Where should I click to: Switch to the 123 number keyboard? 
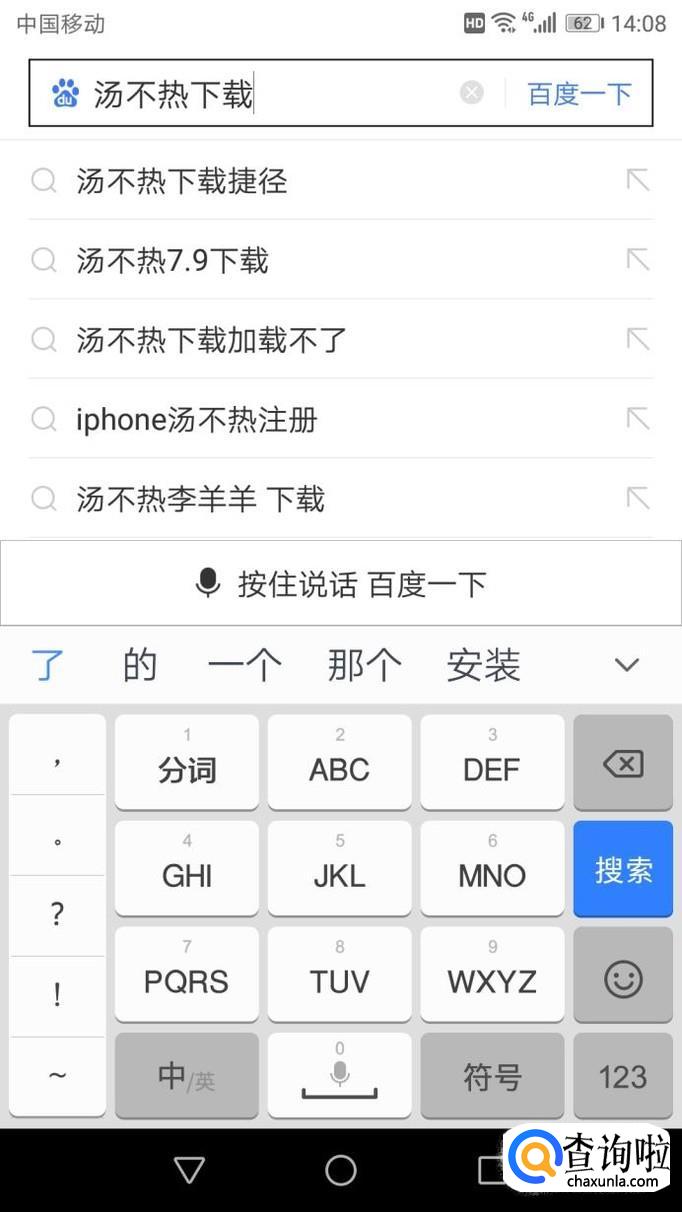[623, 1076]
